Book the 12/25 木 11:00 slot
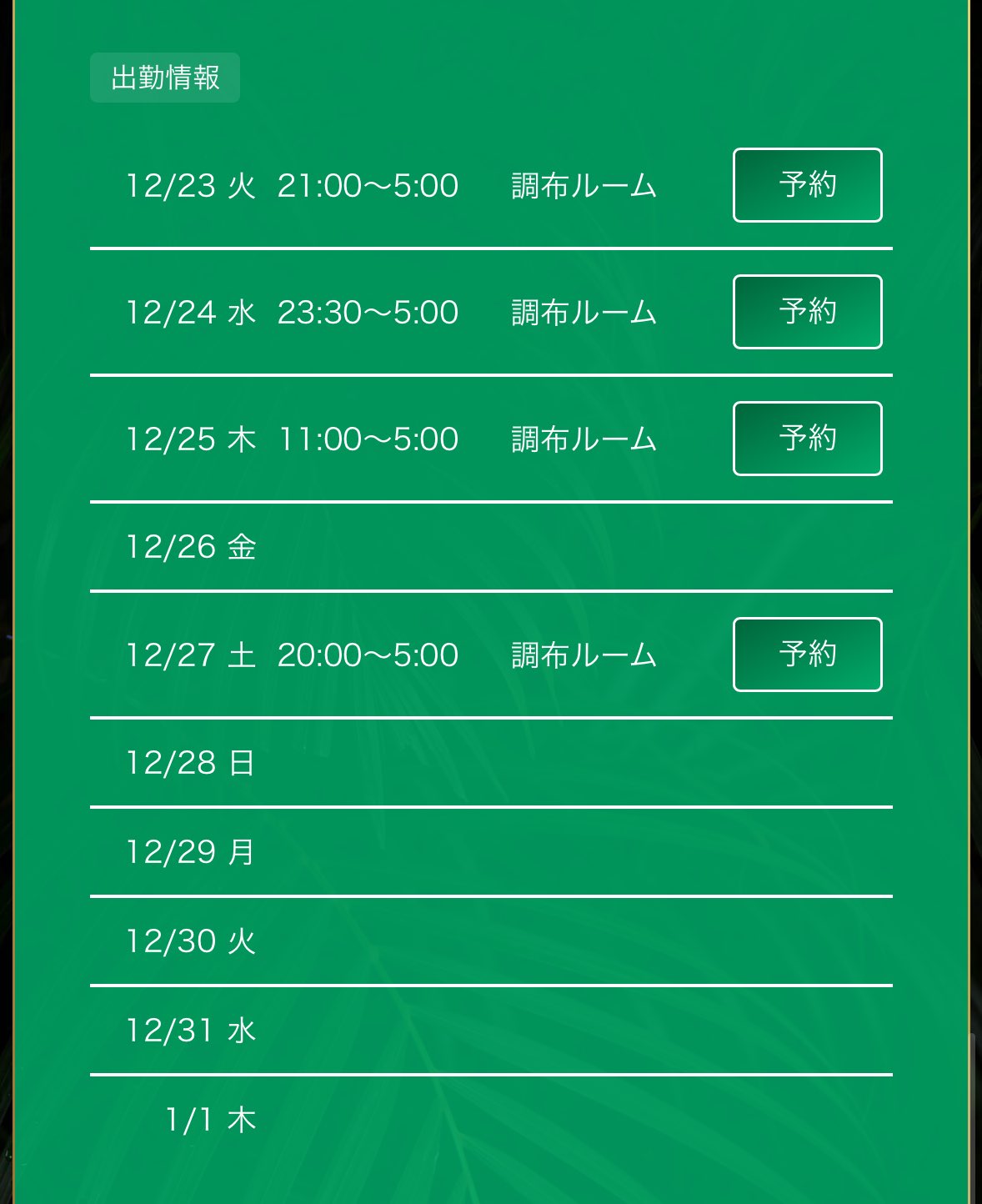 point(807,439)
